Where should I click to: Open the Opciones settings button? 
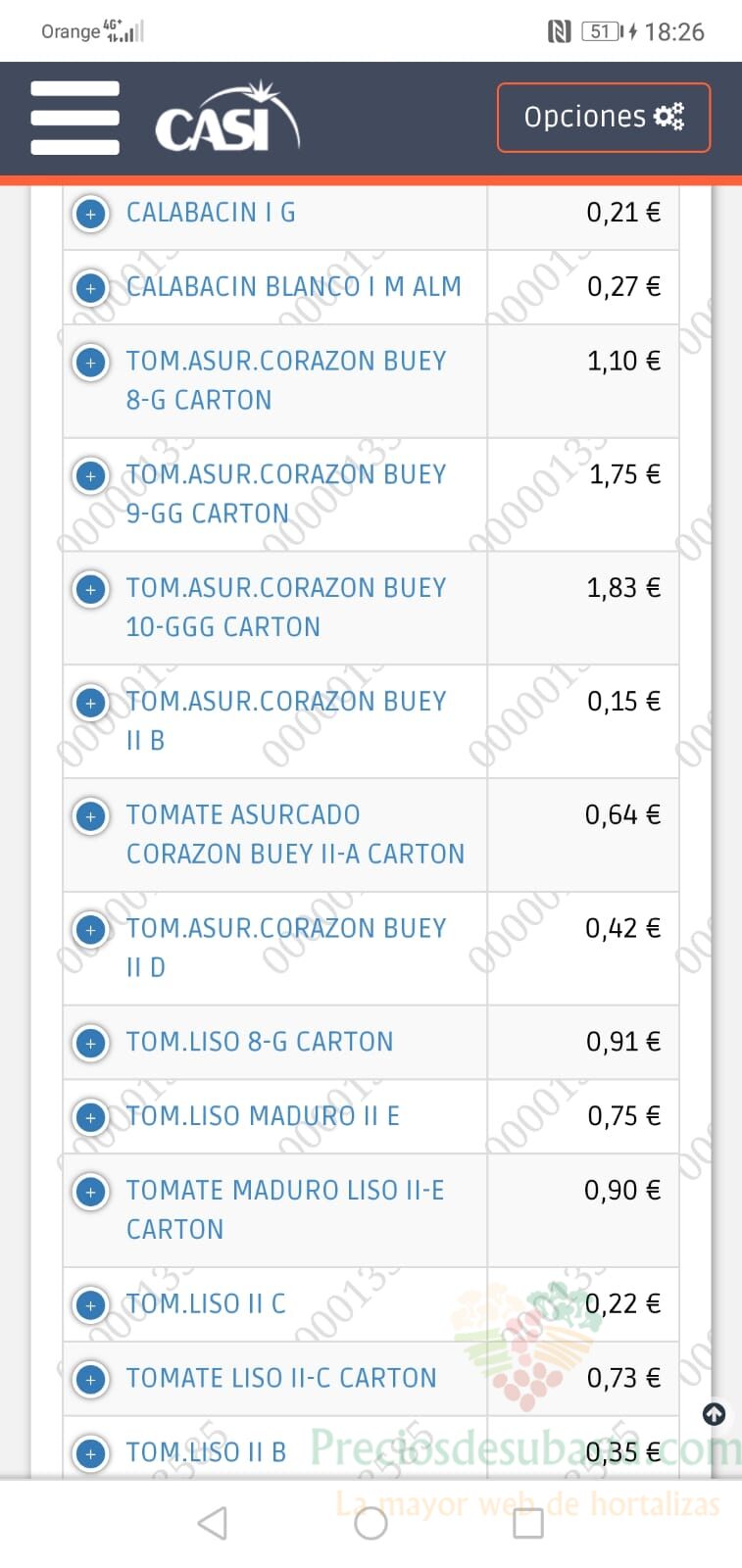pyautogui.click(x=604, y=118)
